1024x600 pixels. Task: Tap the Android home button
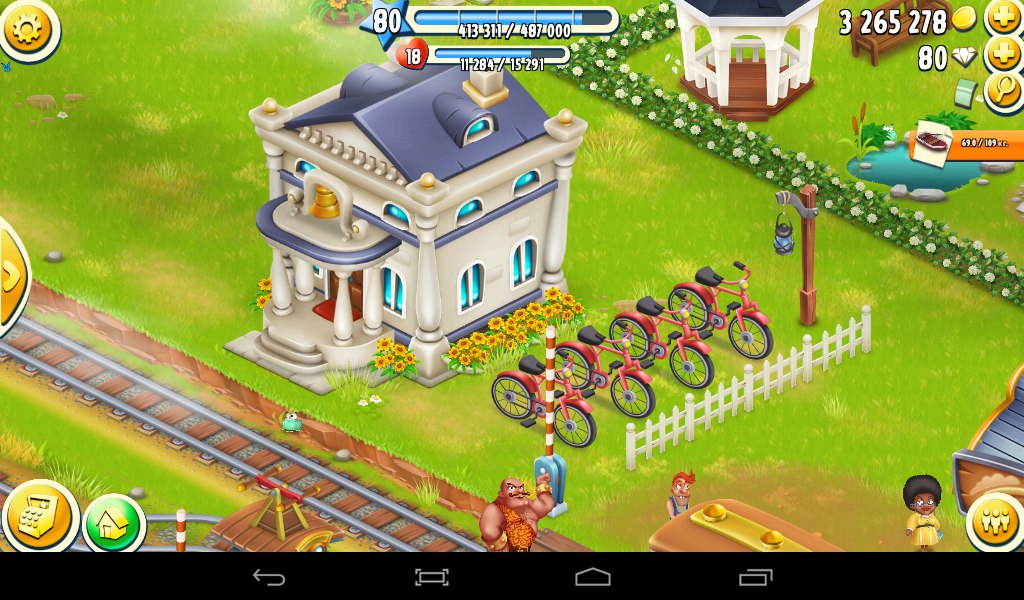click(x=592, y=577)
